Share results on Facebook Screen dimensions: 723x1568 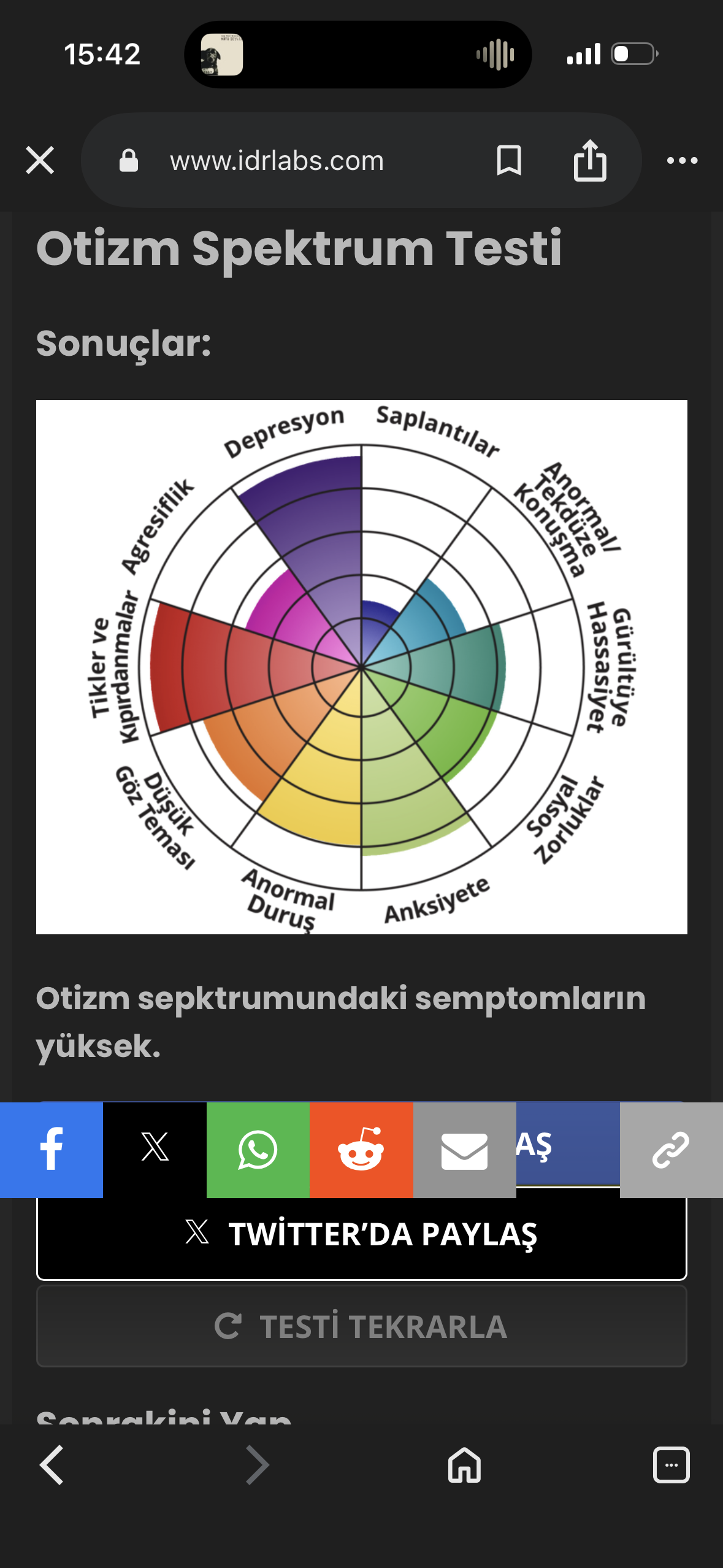coord(52,1150)
